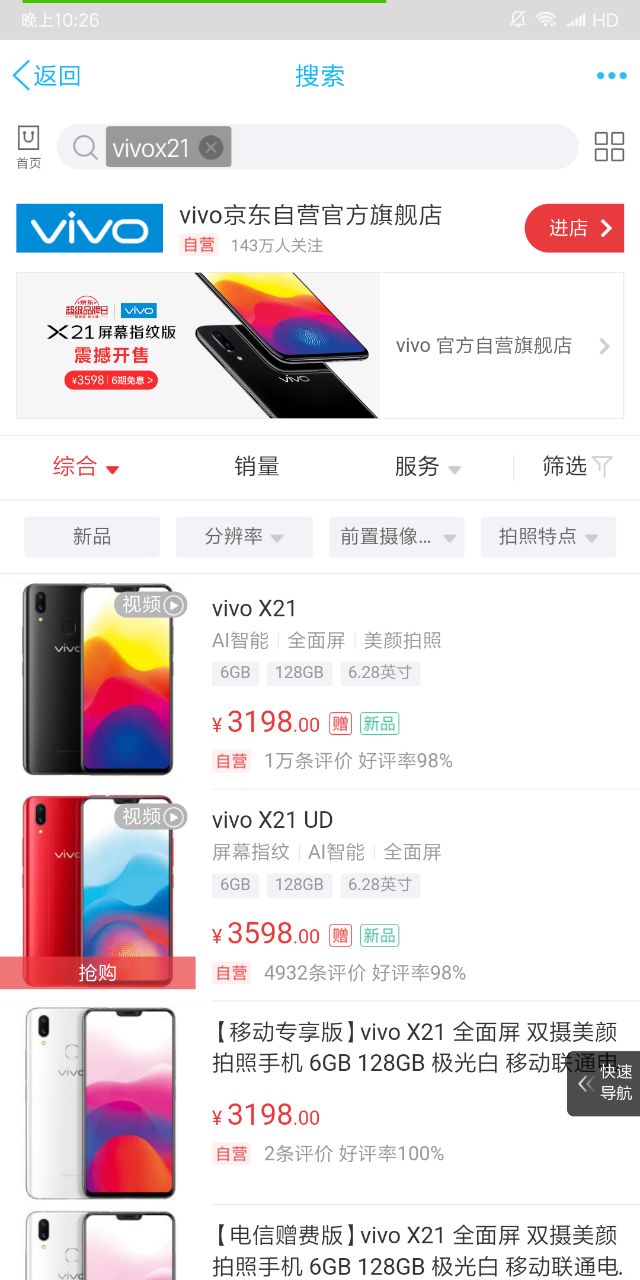Expand the 拍照特点 filter
The width and height of the screenshot is (640, 1280).
[548, 537]
